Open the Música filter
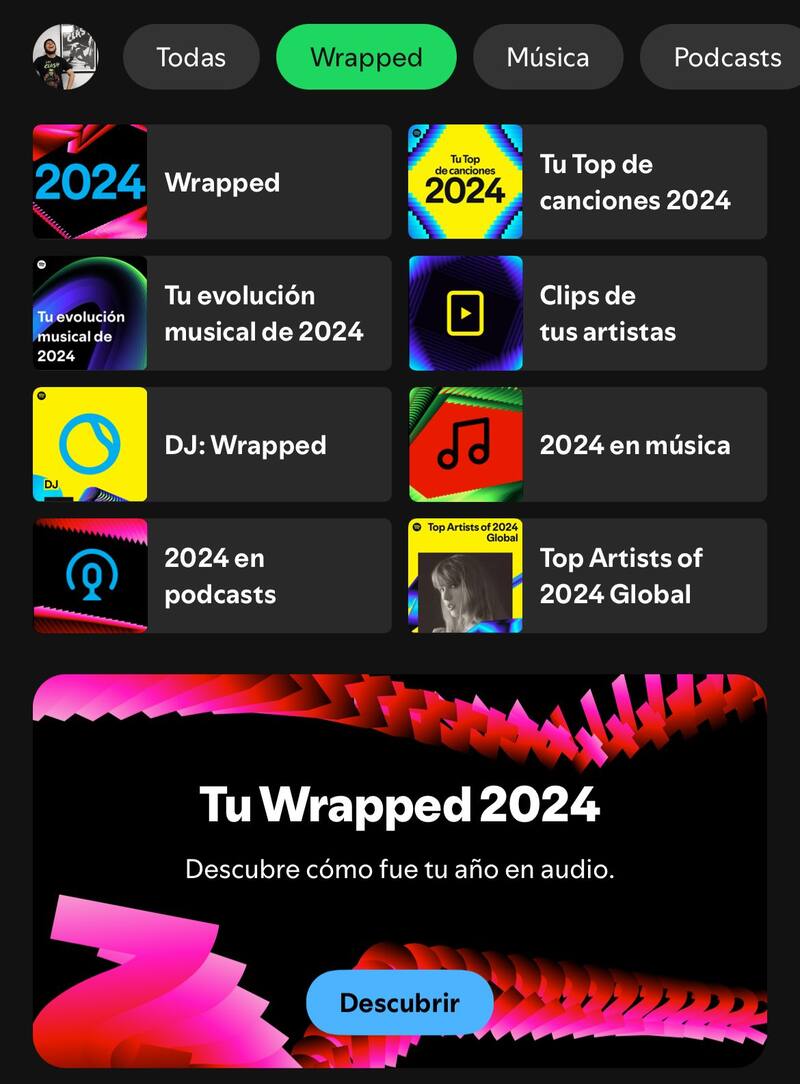This screenshot has width=800, height=1084. pyautogui.click(x=547, y=57)
